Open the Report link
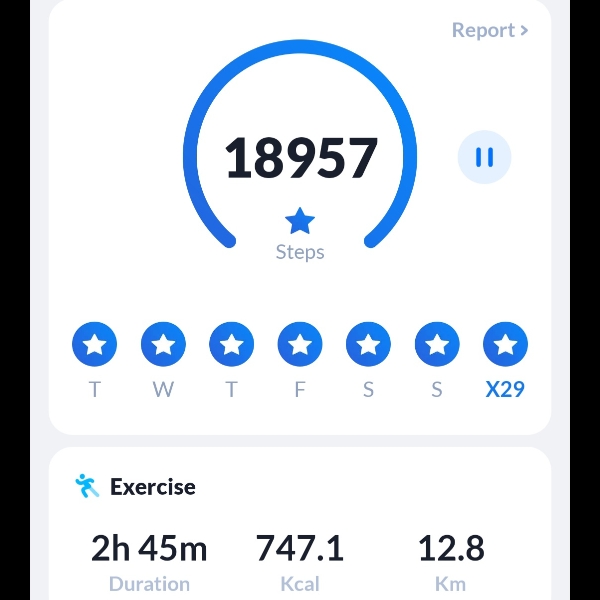This screenshot has width=600, height=600. [489, 30]
